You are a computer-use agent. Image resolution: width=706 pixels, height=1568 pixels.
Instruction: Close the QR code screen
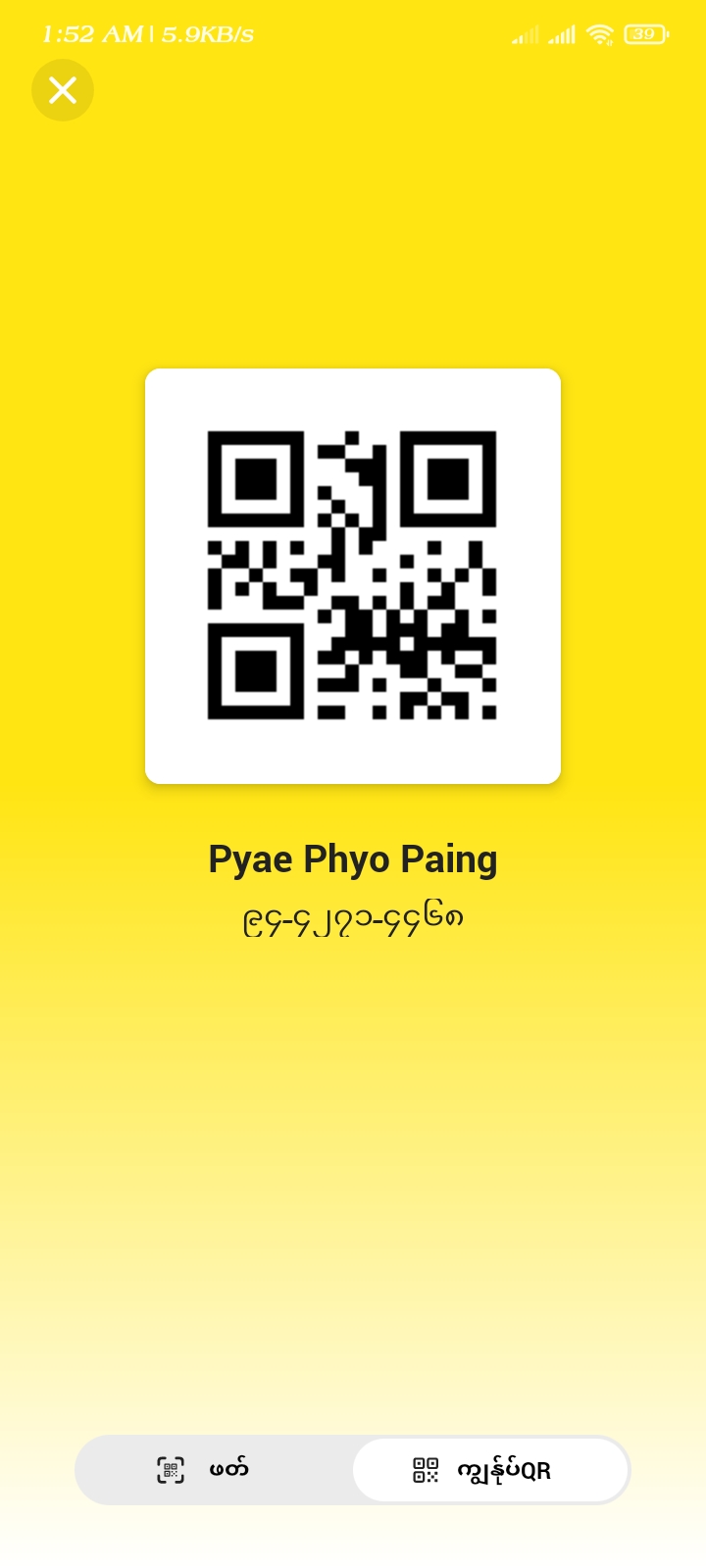tap(63, 90)
